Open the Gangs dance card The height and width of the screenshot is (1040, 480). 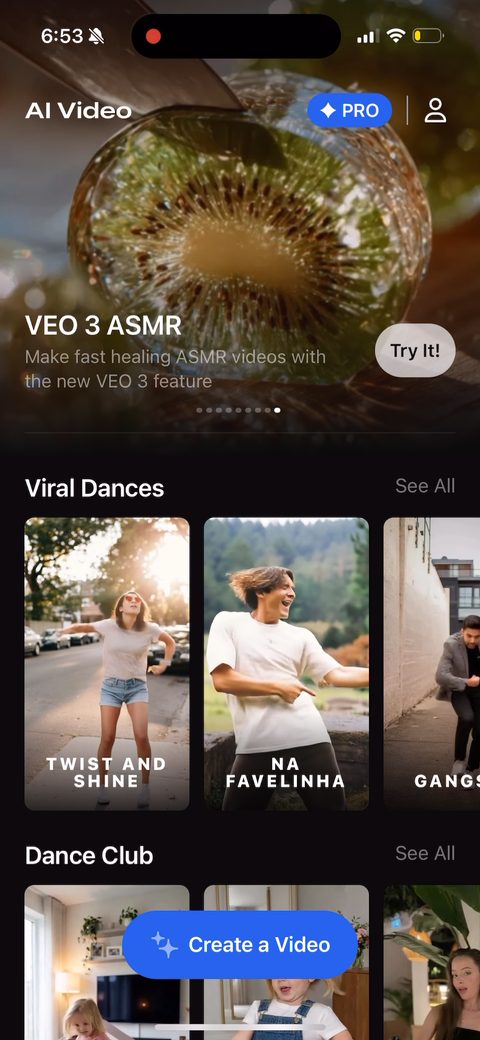pyautogui.click(x=432, y=664)
